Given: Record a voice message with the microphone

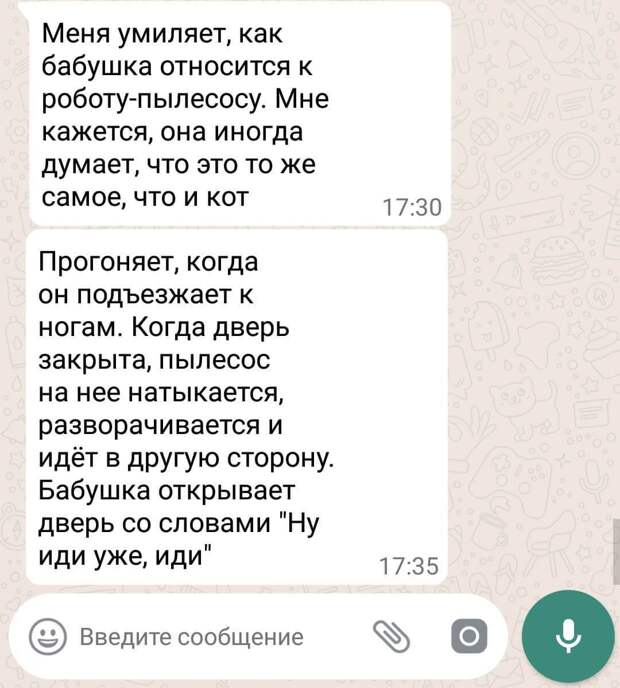Looking at the screenshot, I should point(567,635).
